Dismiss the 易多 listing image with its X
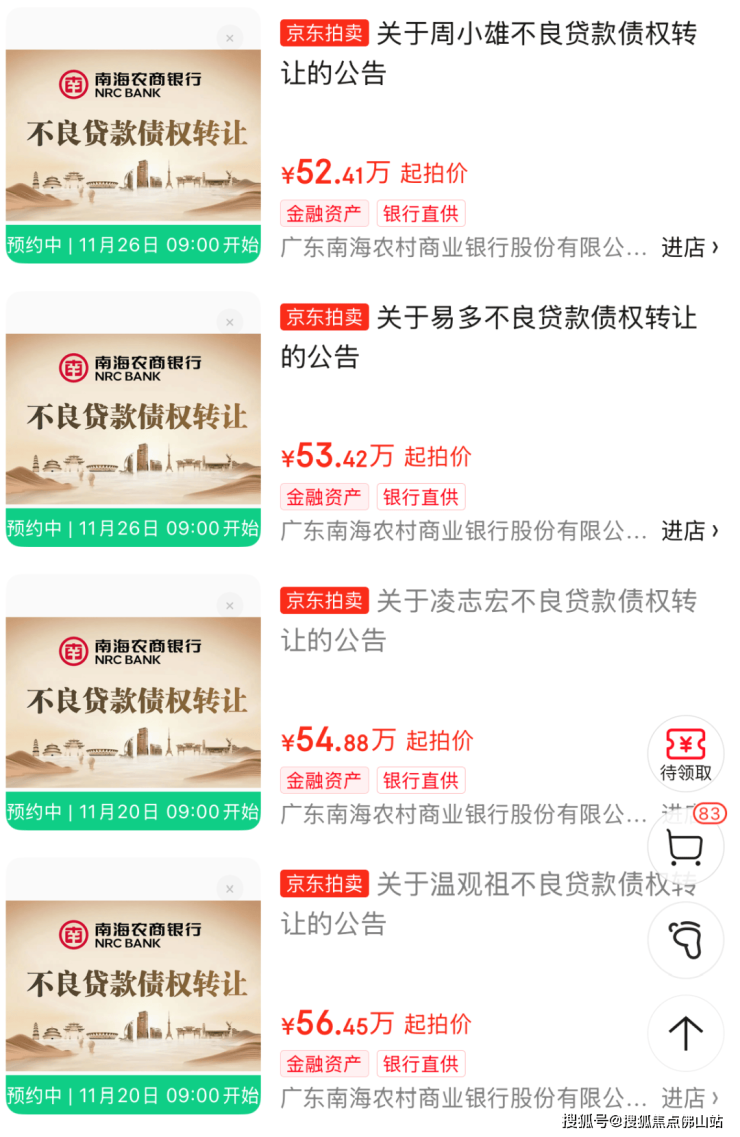740x1137 pixels. pos(229,322)
